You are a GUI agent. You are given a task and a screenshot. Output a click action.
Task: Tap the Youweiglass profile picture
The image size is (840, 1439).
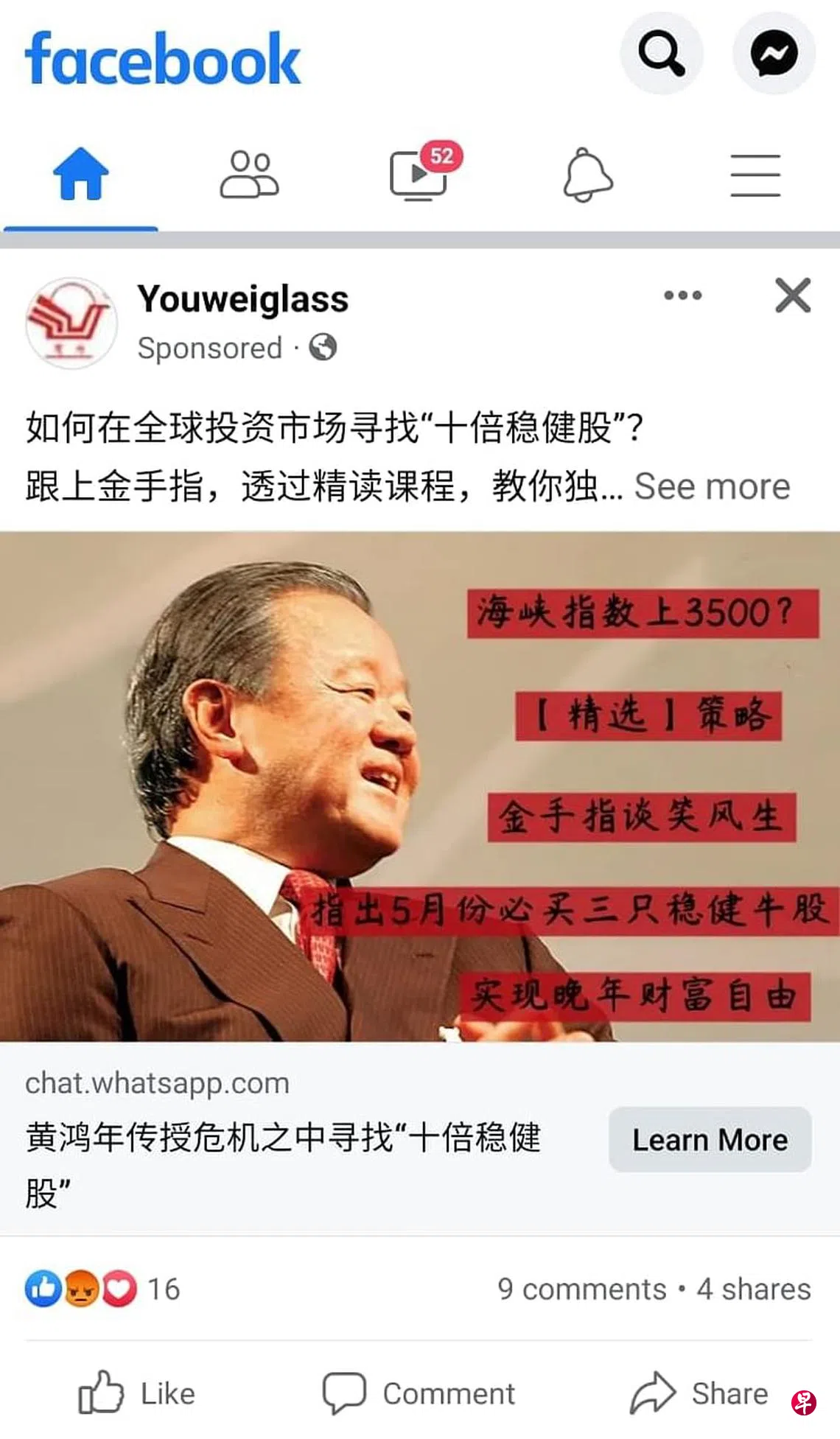click(x=71, y=323)
